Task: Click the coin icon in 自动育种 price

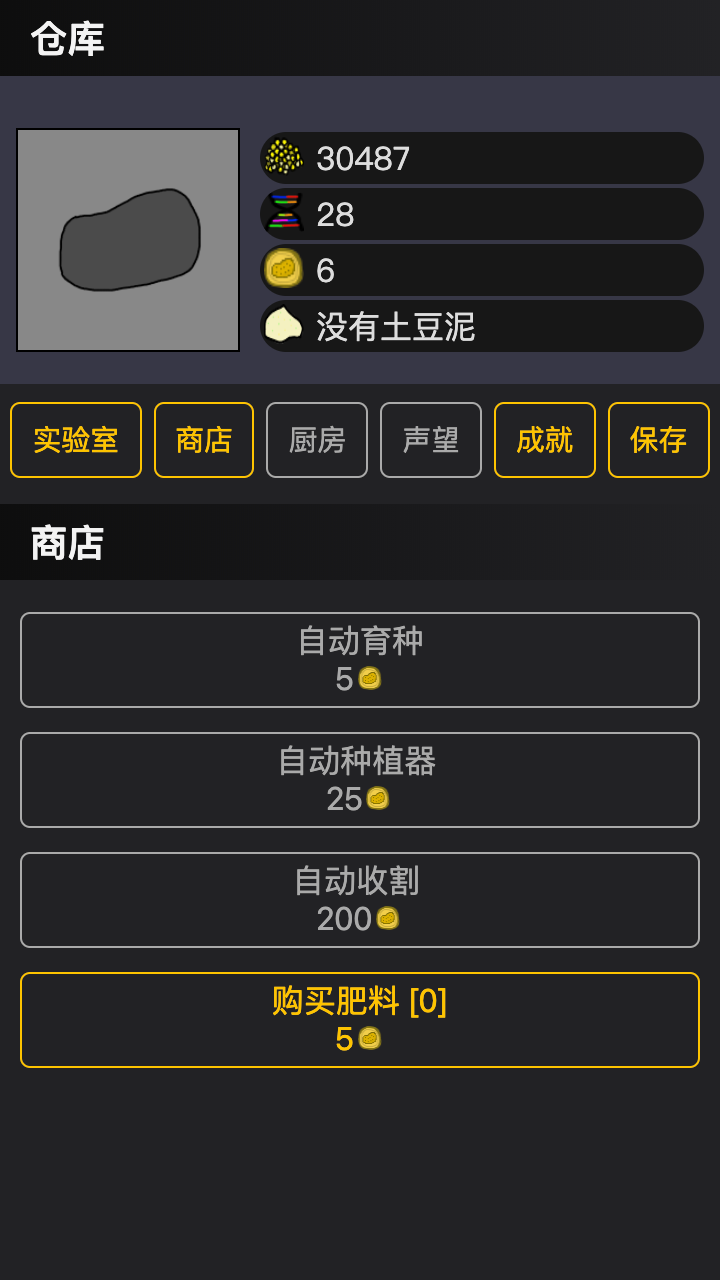Action: pyautogui.click(x=371, y=678)
